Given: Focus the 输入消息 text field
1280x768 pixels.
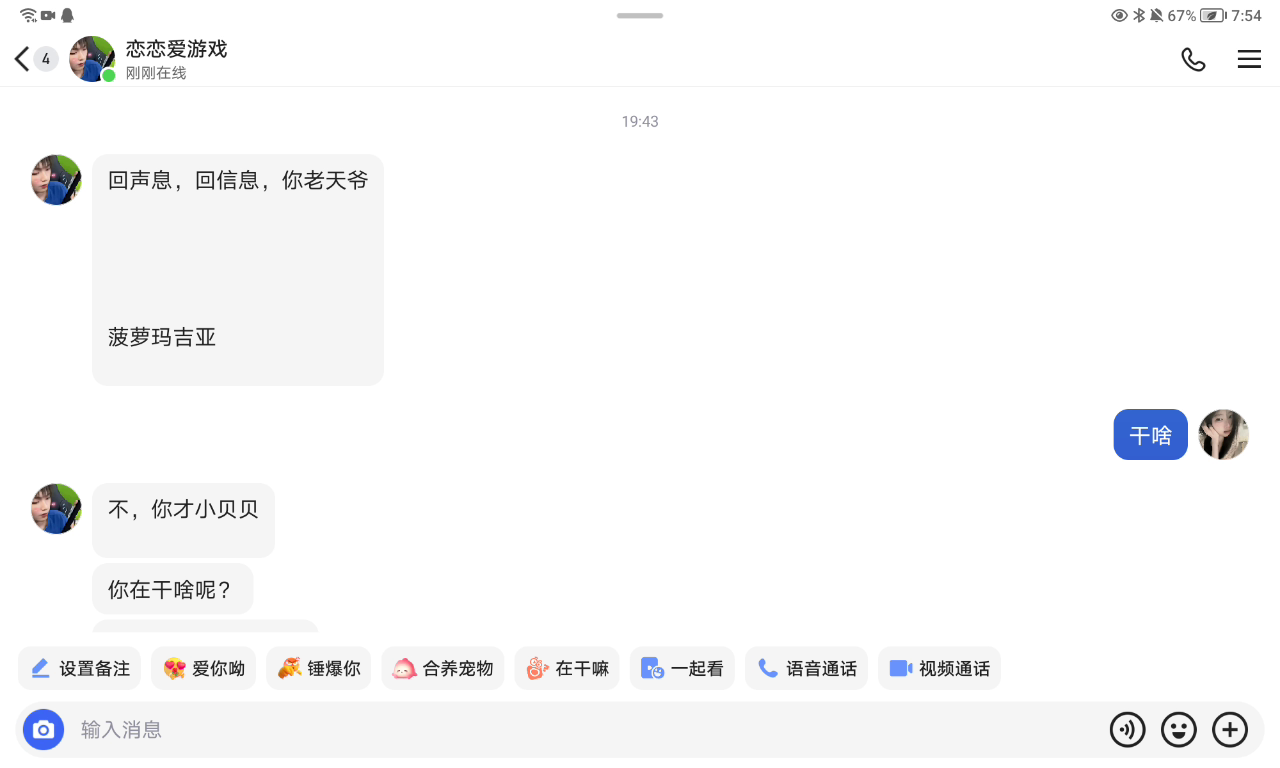Looking at the screenshot, I should pos(580,729).
